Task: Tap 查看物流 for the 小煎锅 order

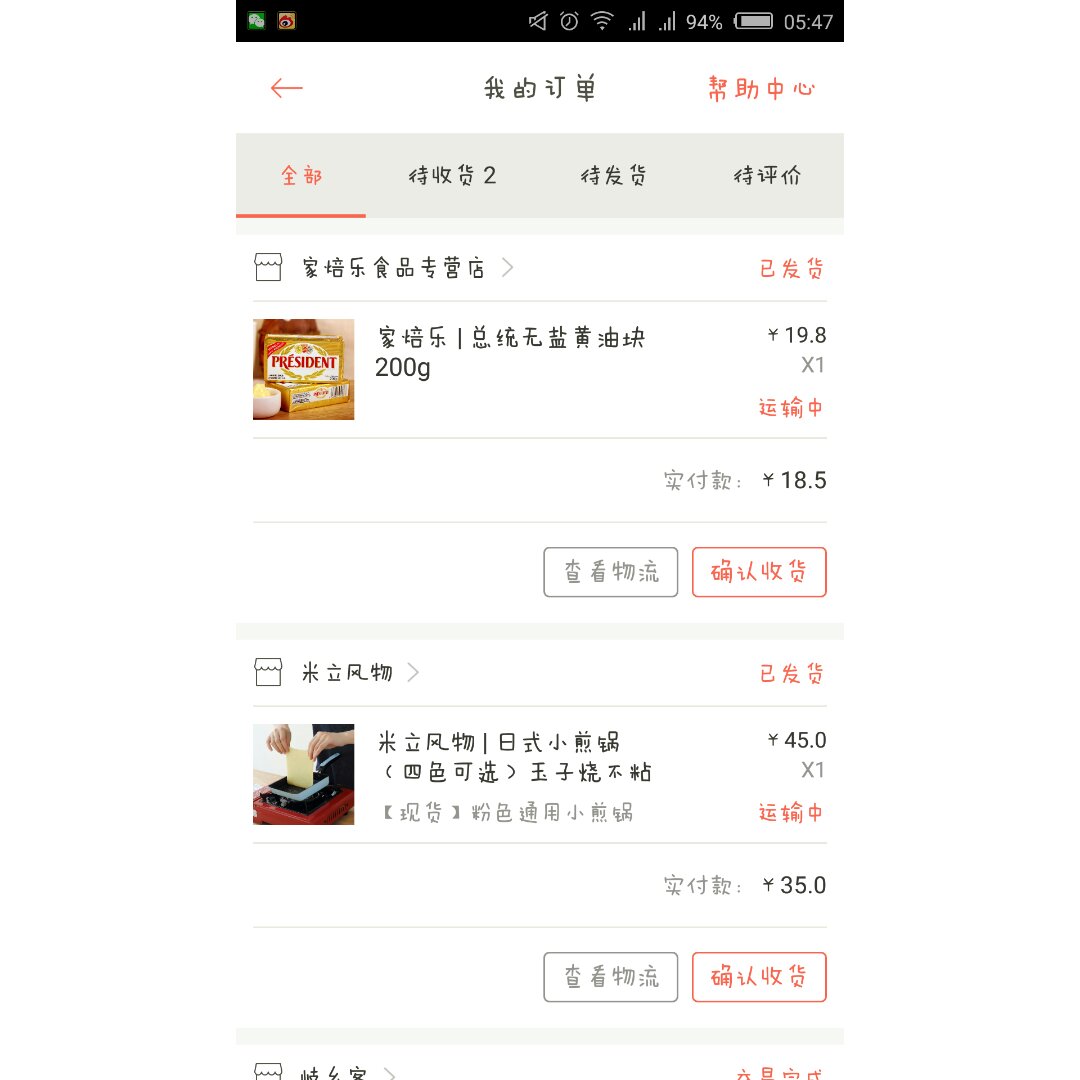Action: (610, 977)
